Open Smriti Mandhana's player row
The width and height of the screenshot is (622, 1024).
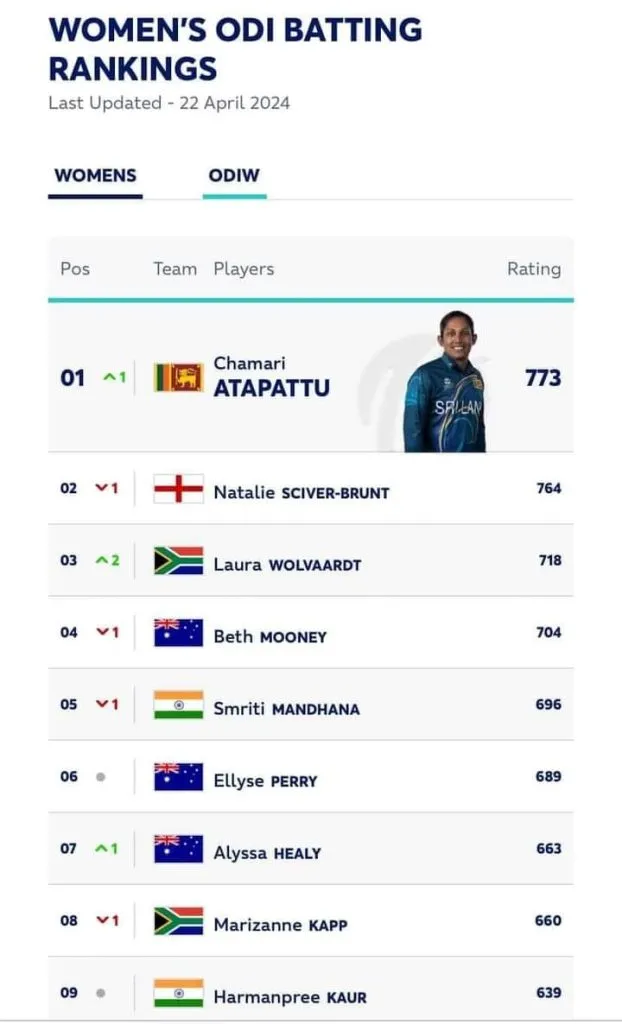click(311, 705)
